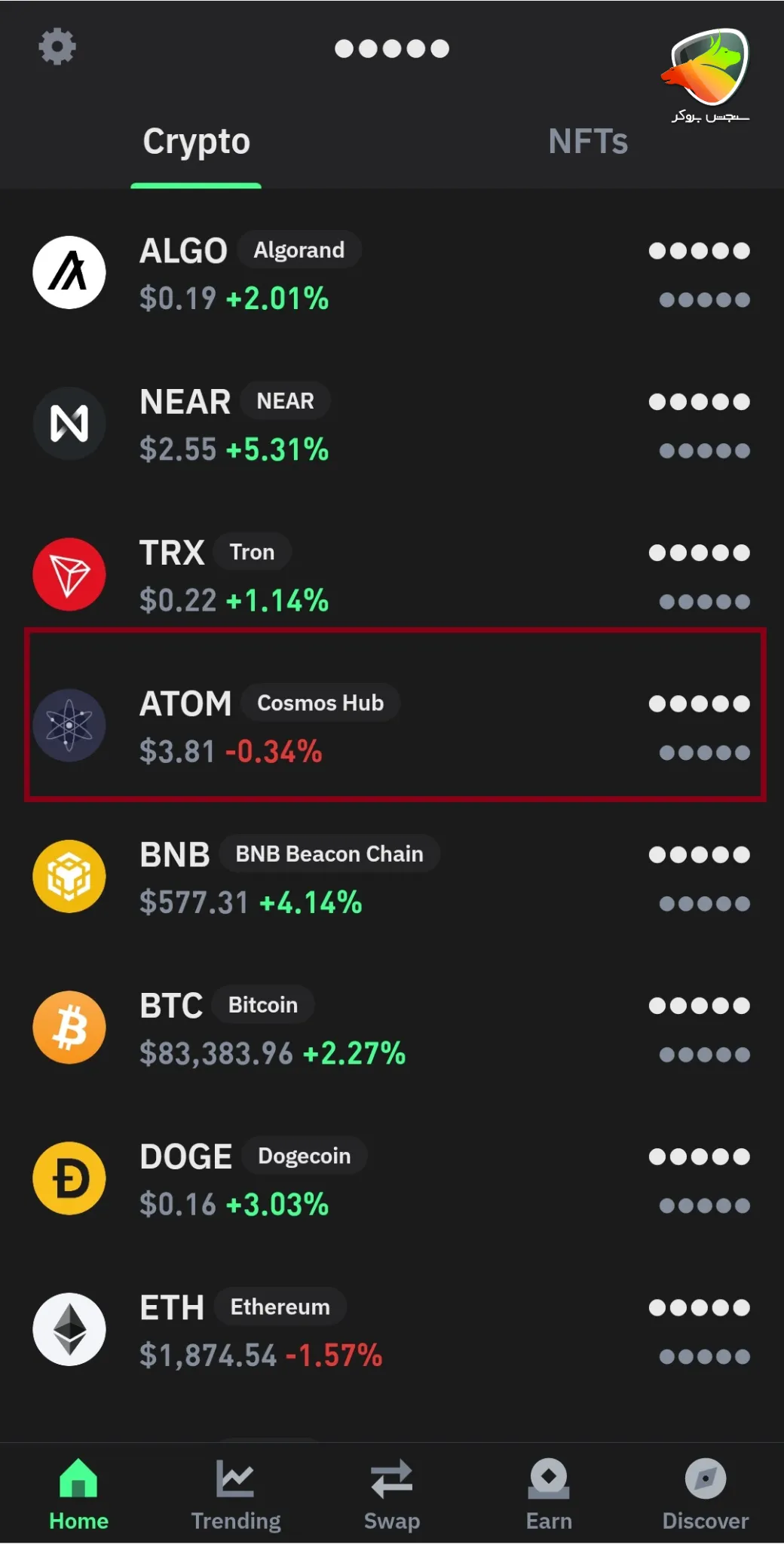Open DOGE Dogecoin details
This screenshot has width=784, height=1544.
coord(392,1179)
